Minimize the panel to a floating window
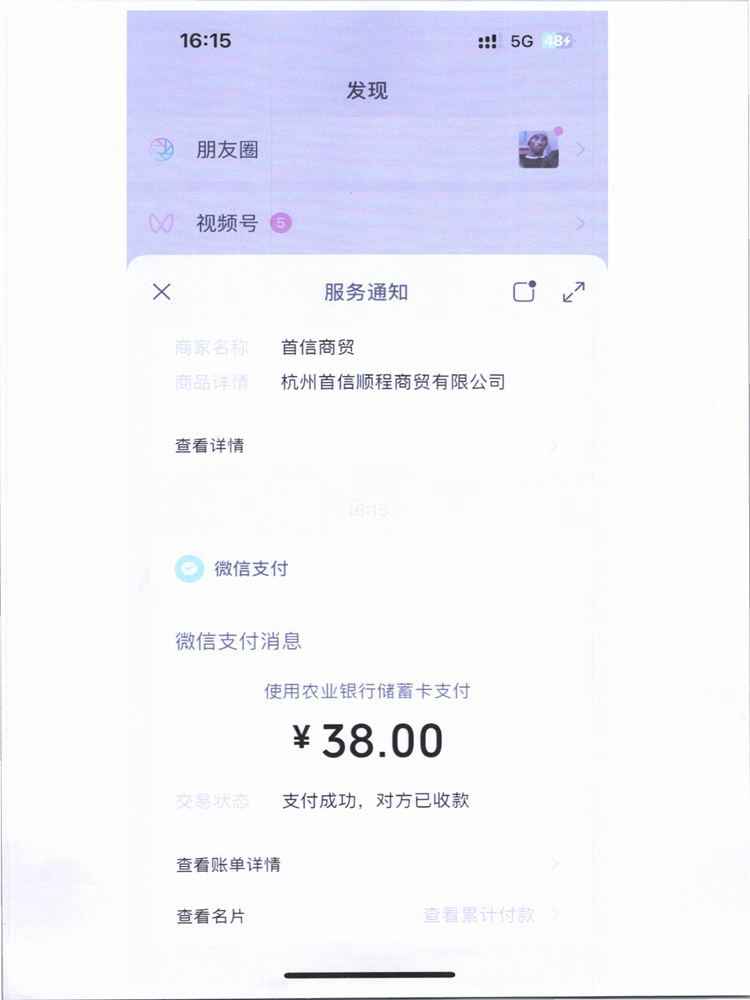 (524, 291)
